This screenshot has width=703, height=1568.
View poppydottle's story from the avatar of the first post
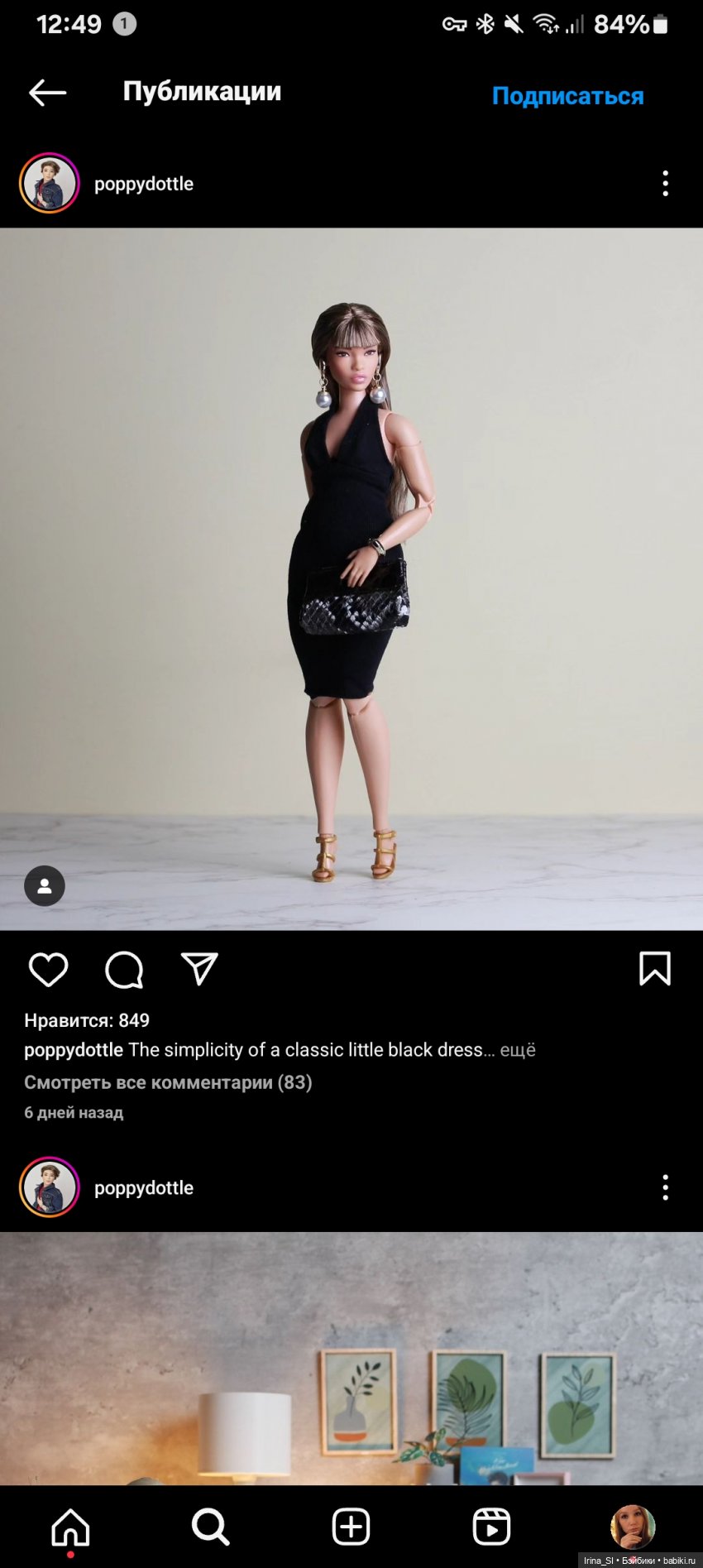pyautogui.click(x=50, y=184)
